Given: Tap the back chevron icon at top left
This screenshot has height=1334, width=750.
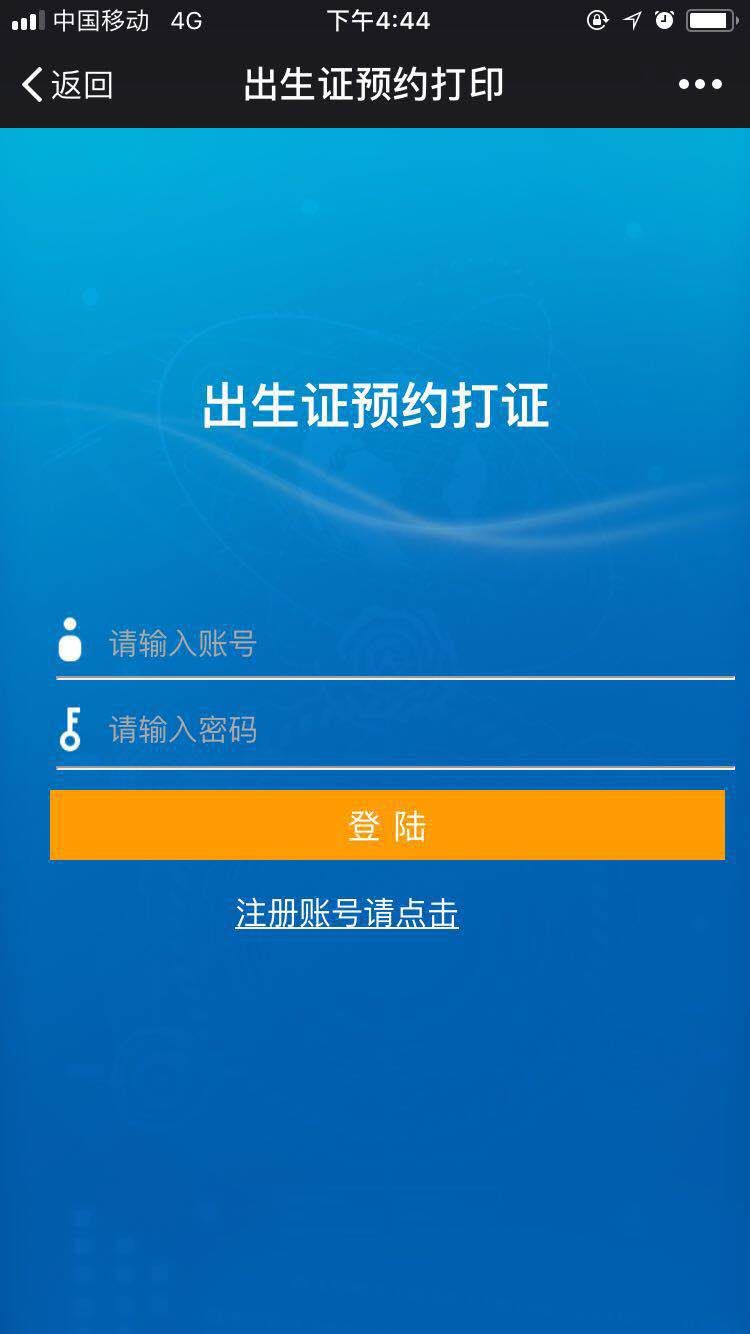Looking at the screenshot, I should point(30,85).
